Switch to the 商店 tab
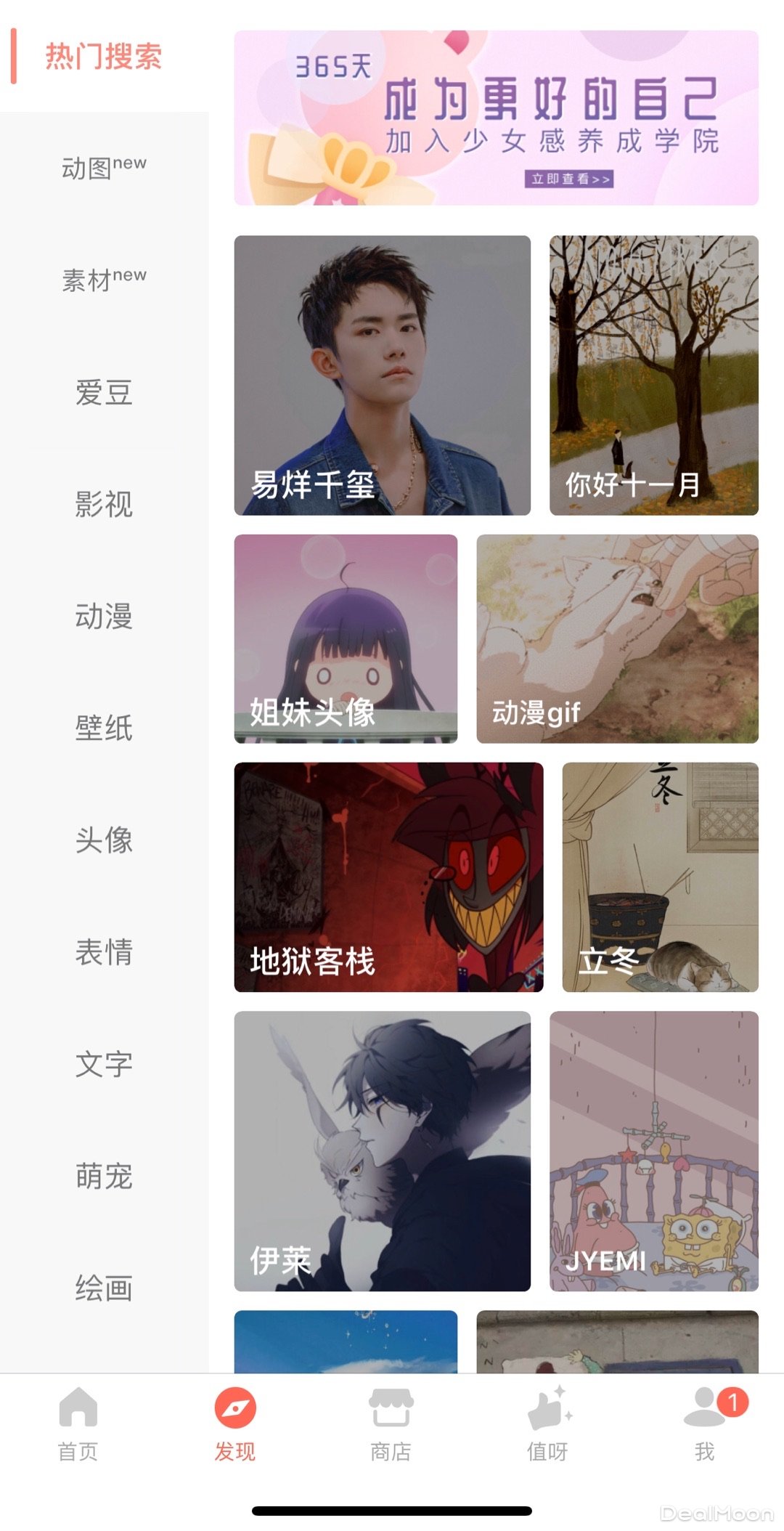Viewport: 784px width, 1531px height. pos(391,1424)
